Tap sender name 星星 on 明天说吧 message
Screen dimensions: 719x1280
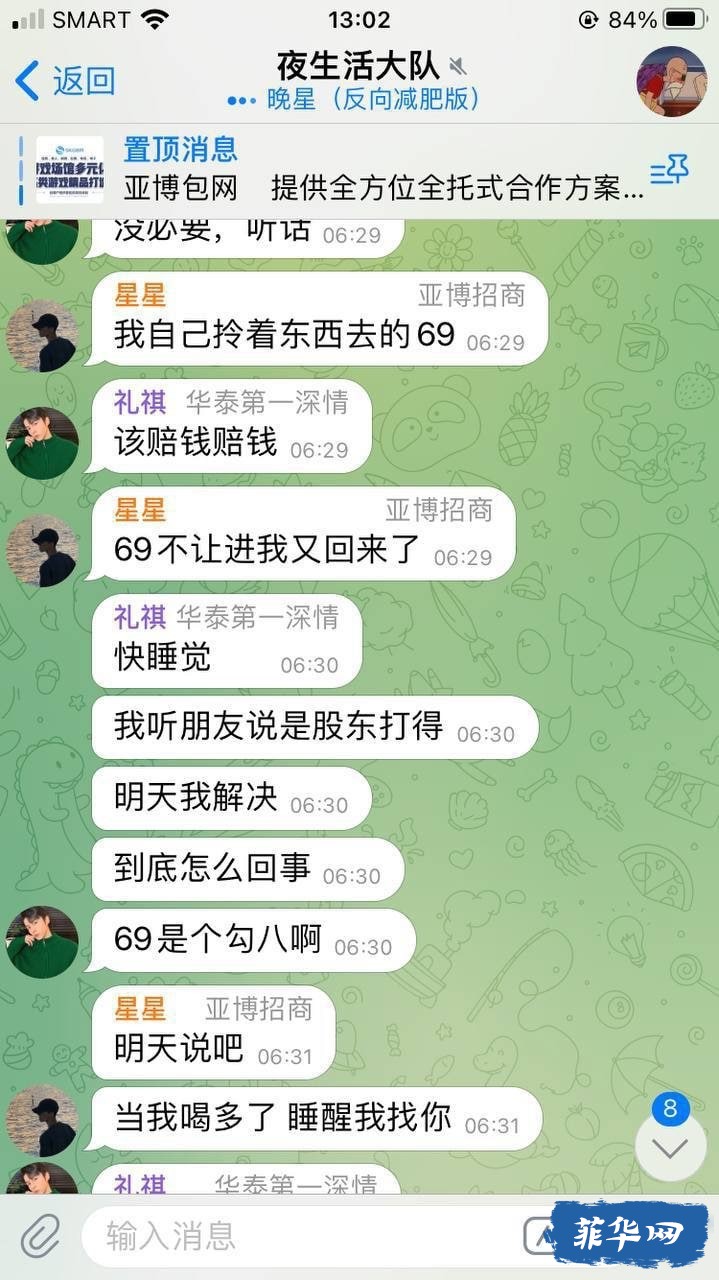click(140, 1008)
